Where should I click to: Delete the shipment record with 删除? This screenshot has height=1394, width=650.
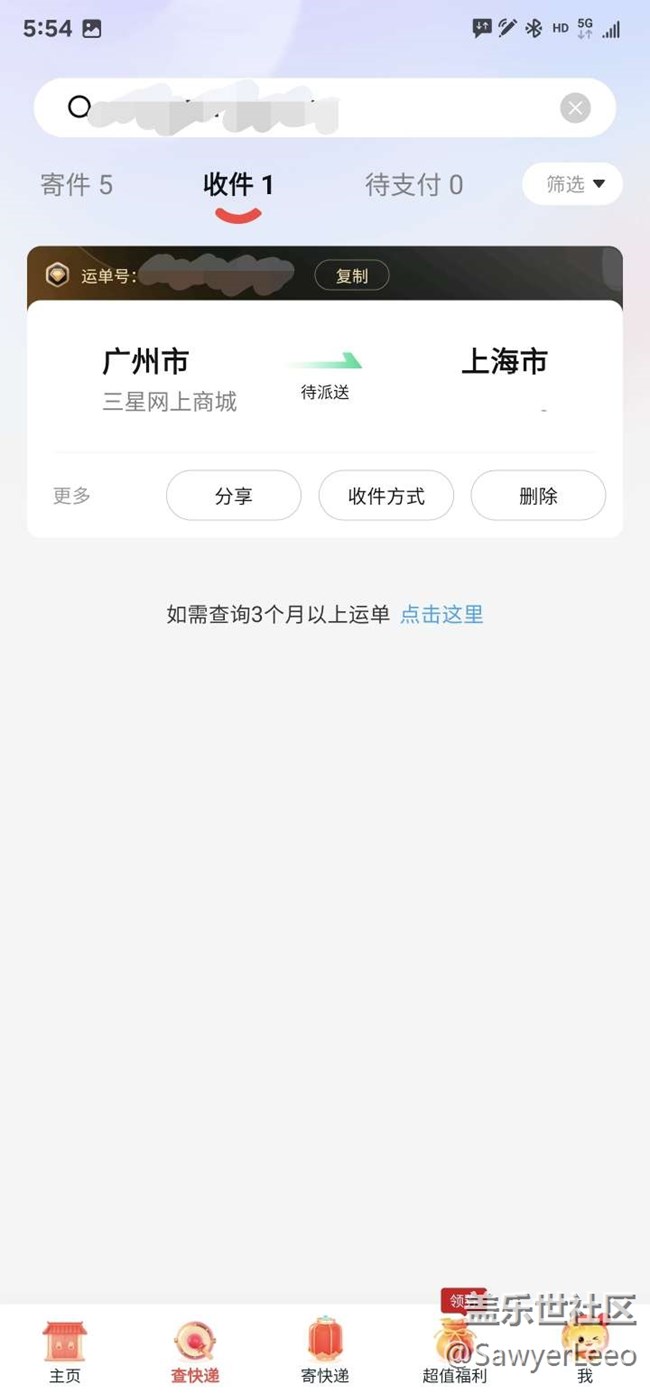click(x=538, y=496)
